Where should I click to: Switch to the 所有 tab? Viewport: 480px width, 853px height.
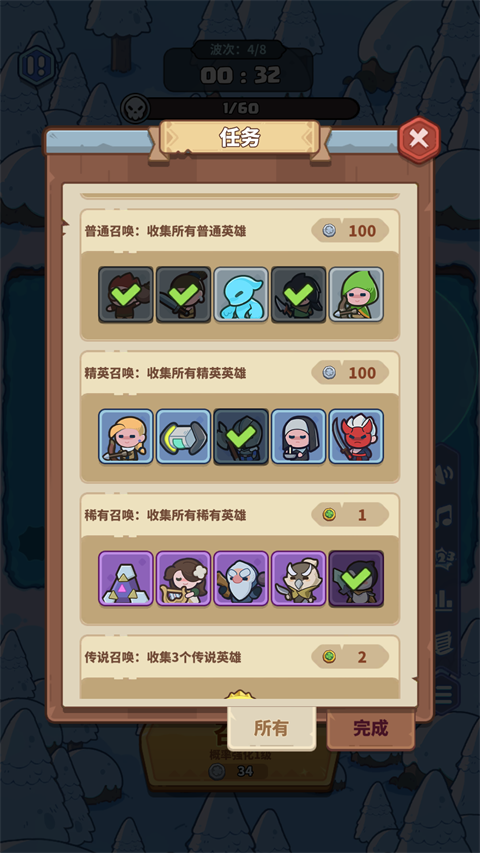point(271,728)
